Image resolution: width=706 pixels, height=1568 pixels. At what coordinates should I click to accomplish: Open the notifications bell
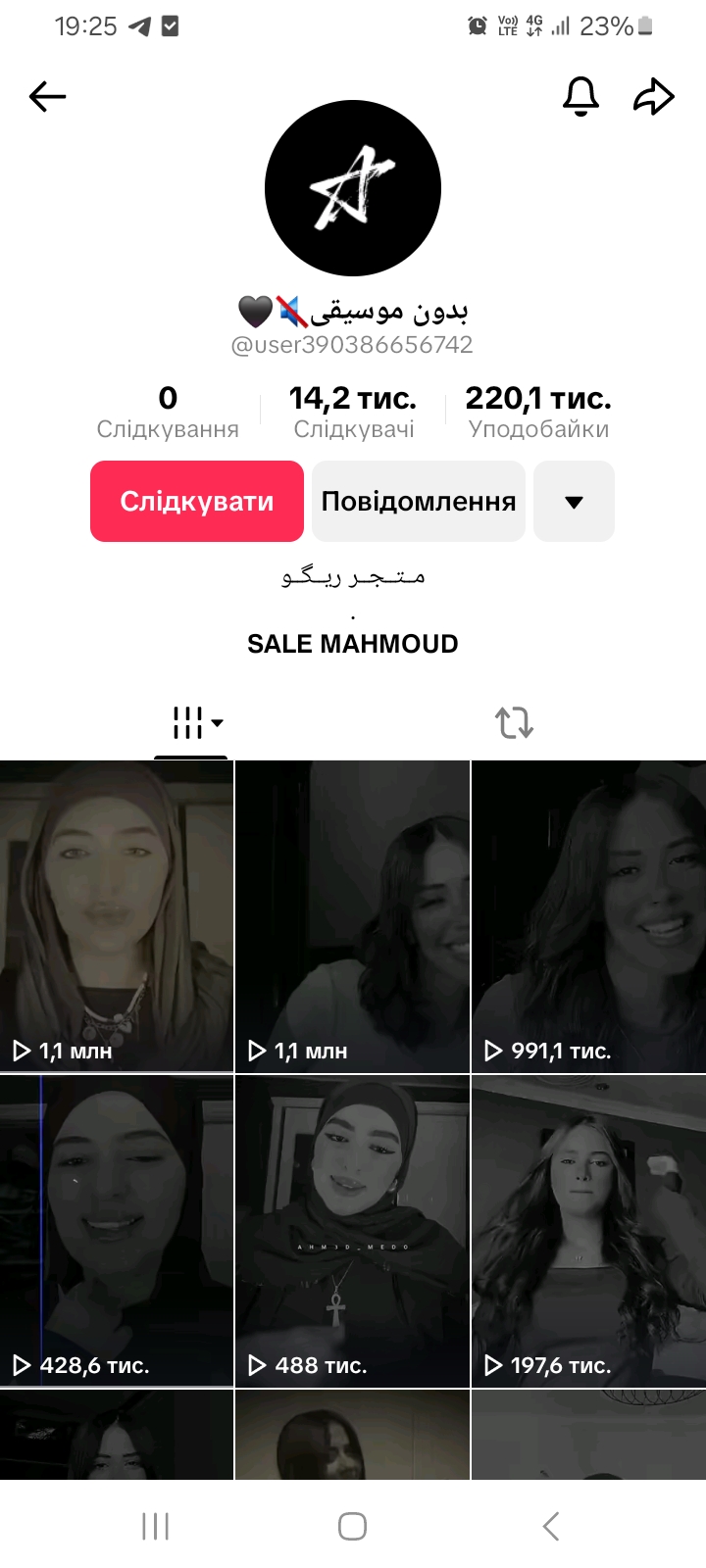tap(580, 96)
